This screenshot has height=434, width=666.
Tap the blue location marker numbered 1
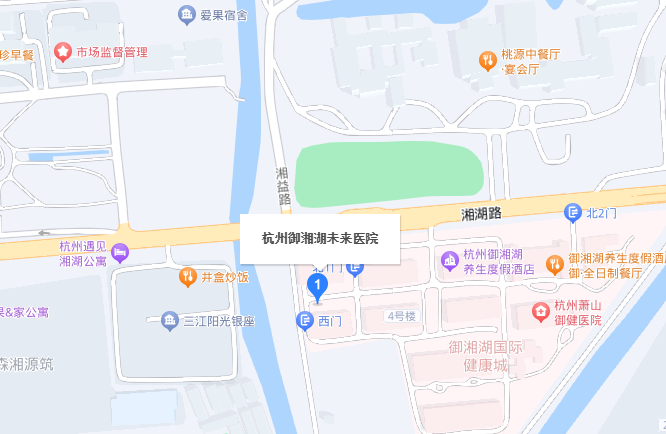[x=317, y=287]
